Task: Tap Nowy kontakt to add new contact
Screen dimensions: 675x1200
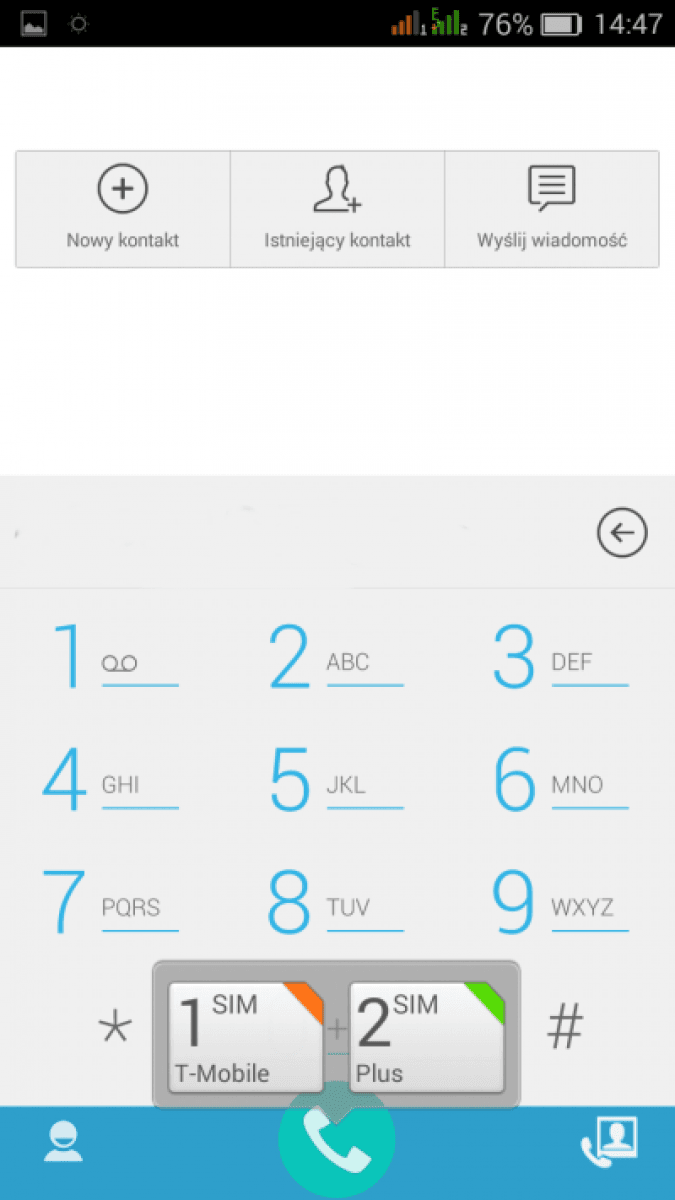Action: (123, 209)
